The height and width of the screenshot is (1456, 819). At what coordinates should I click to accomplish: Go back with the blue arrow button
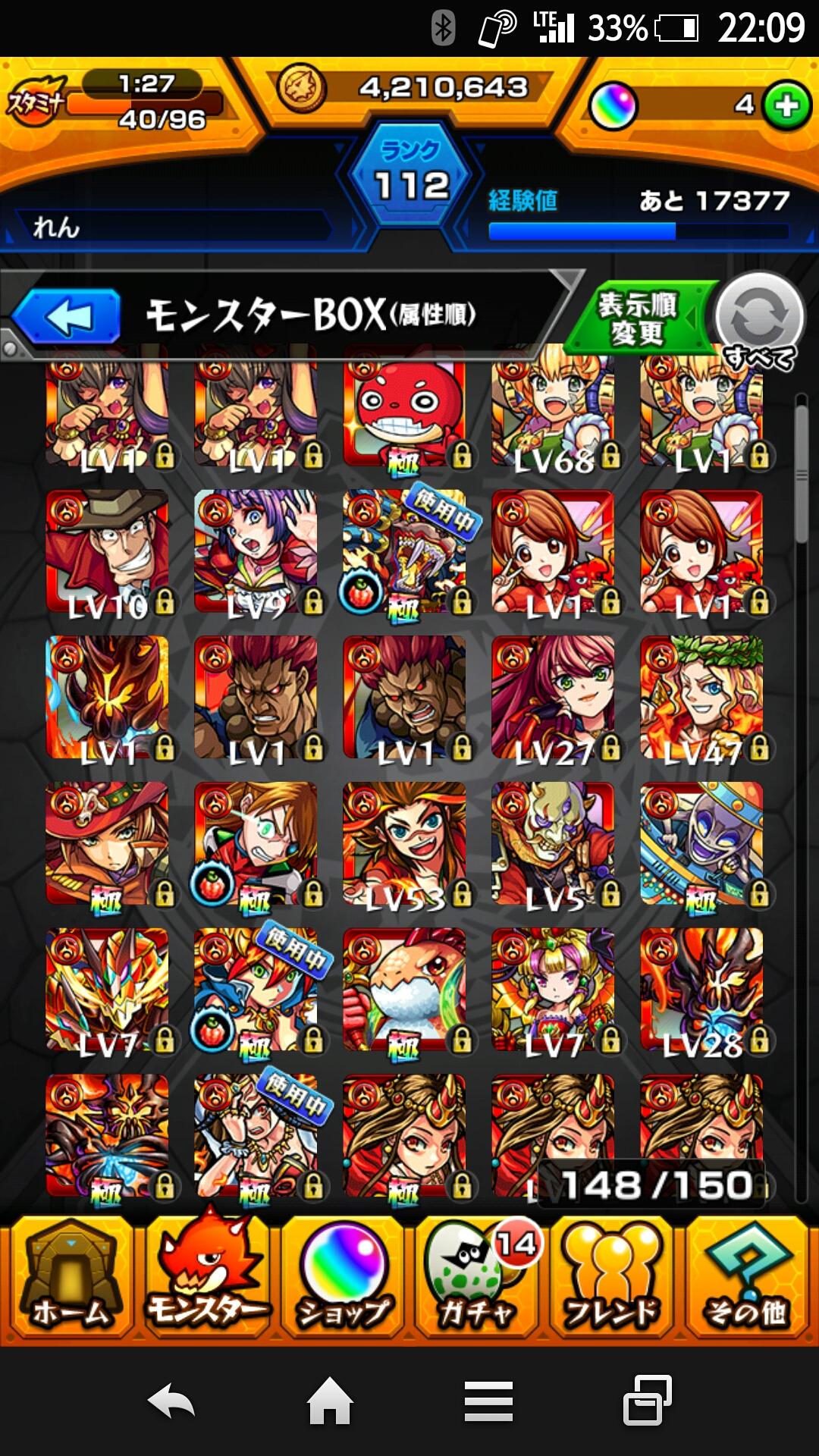68,316
